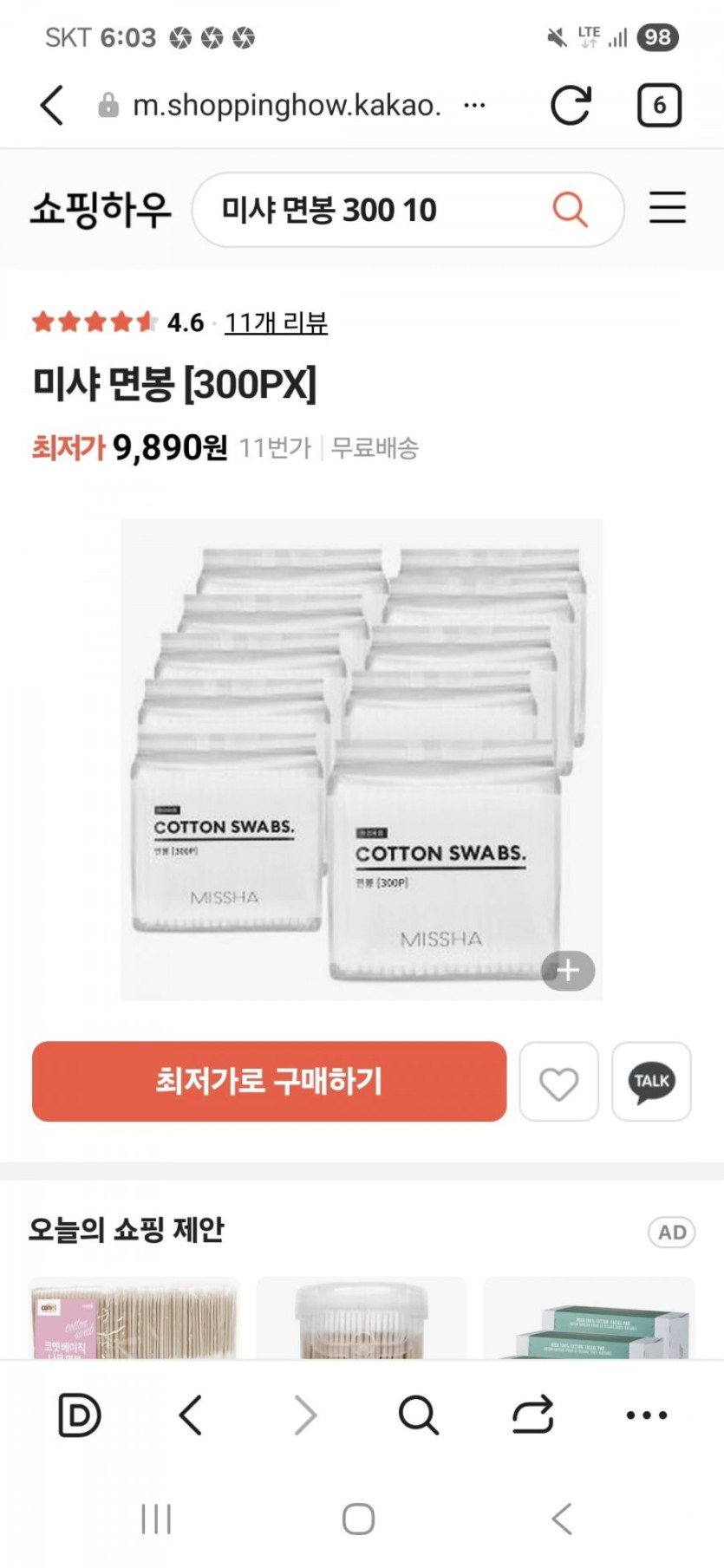Tap the bottom toolbar search icon
The image size is (724, 1568).
(419, 1415)
